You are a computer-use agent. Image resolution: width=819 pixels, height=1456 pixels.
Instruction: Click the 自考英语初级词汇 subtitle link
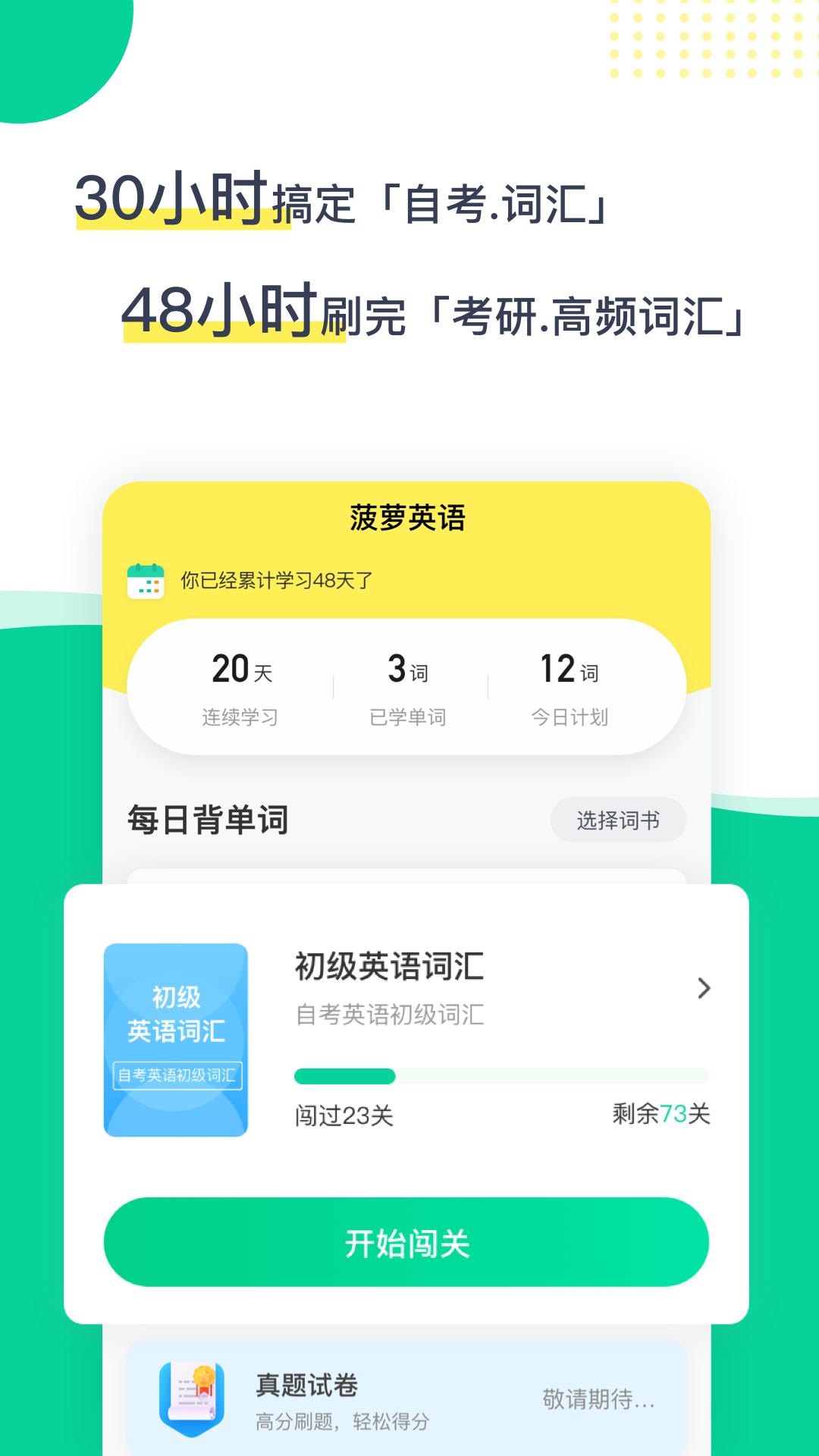pyautogui.click(x=388, y=1016)
